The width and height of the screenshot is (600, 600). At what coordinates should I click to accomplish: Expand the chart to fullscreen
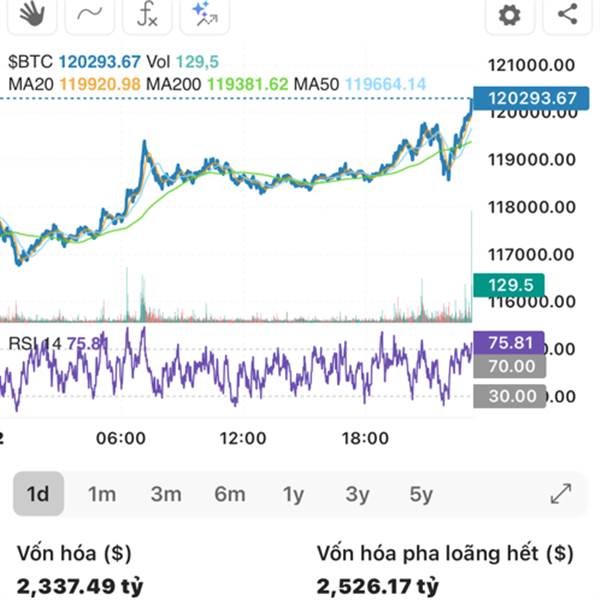click(561, 493)
